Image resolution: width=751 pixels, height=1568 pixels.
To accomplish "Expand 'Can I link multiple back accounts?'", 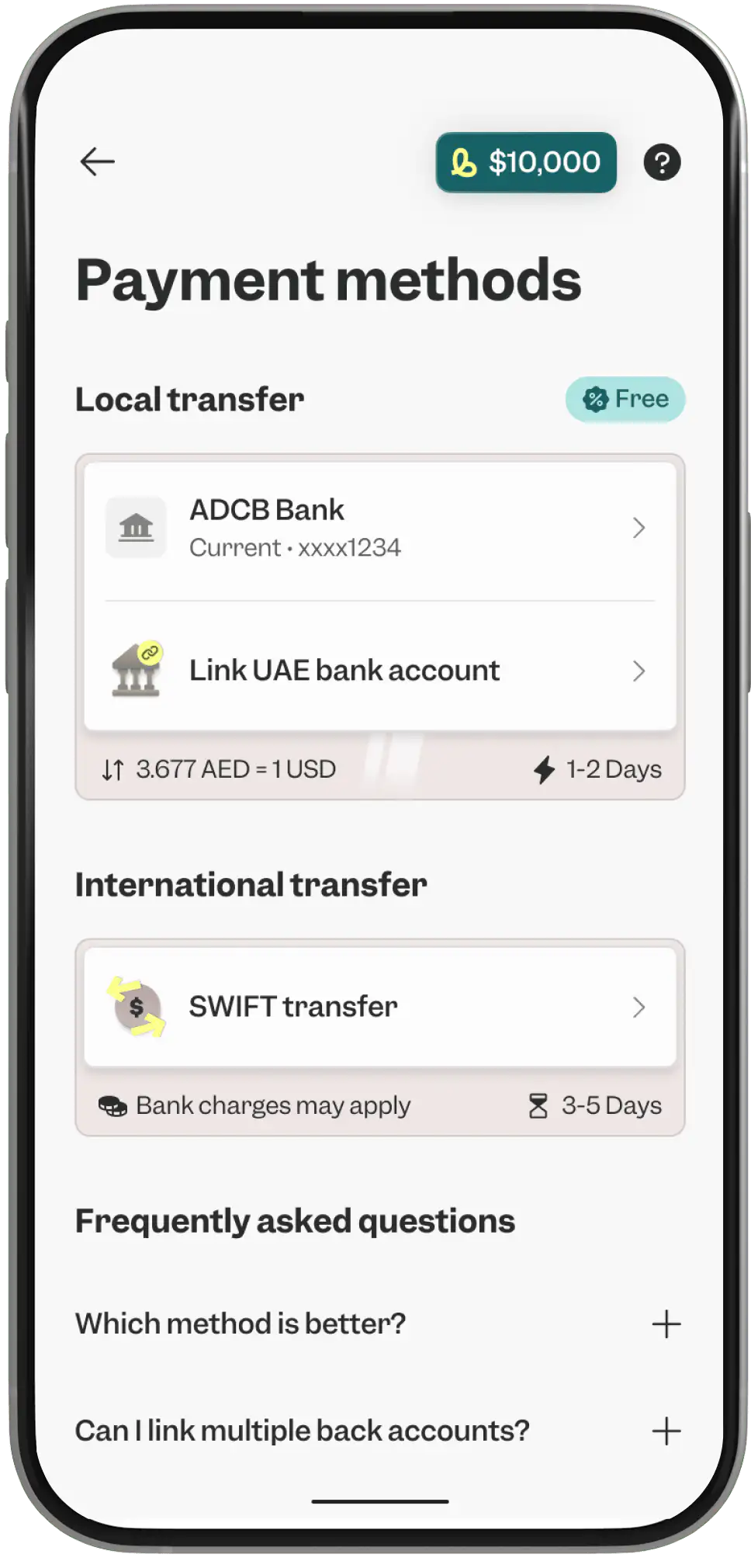I will click(x=666, y=1431).
